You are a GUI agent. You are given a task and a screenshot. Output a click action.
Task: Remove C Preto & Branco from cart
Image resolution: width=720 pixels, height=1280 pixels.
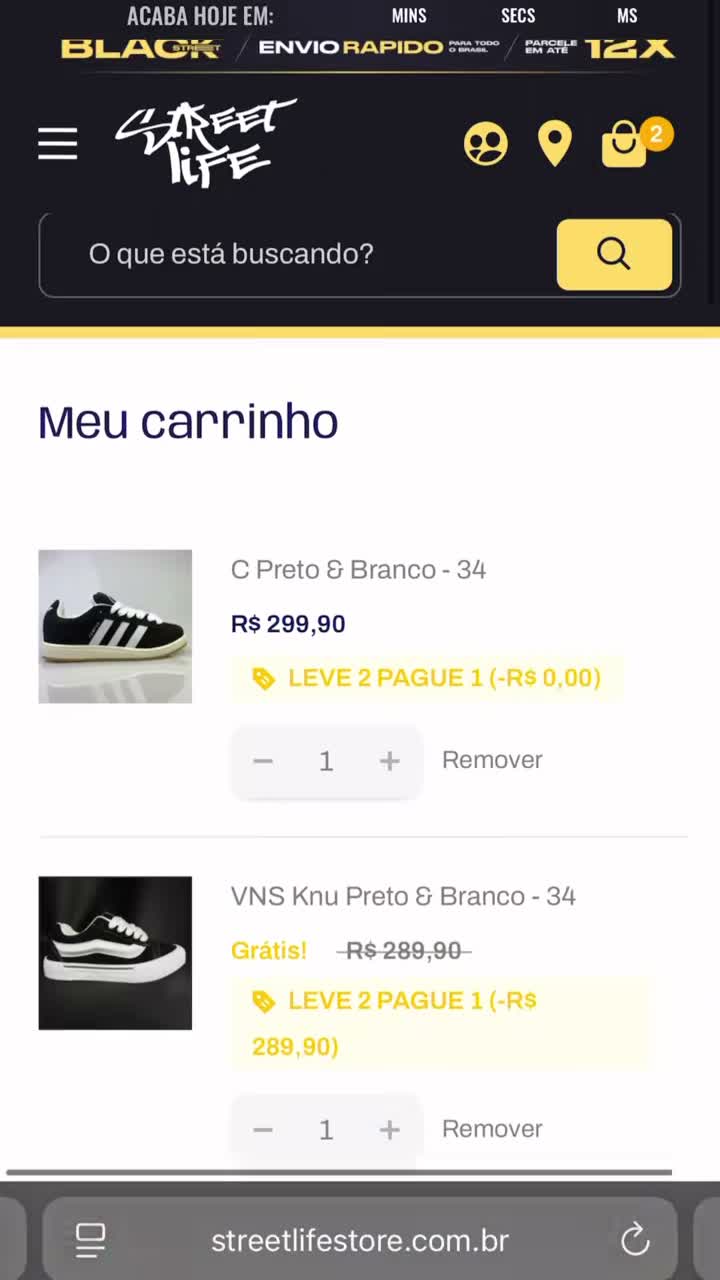click(x=492, y=760)
